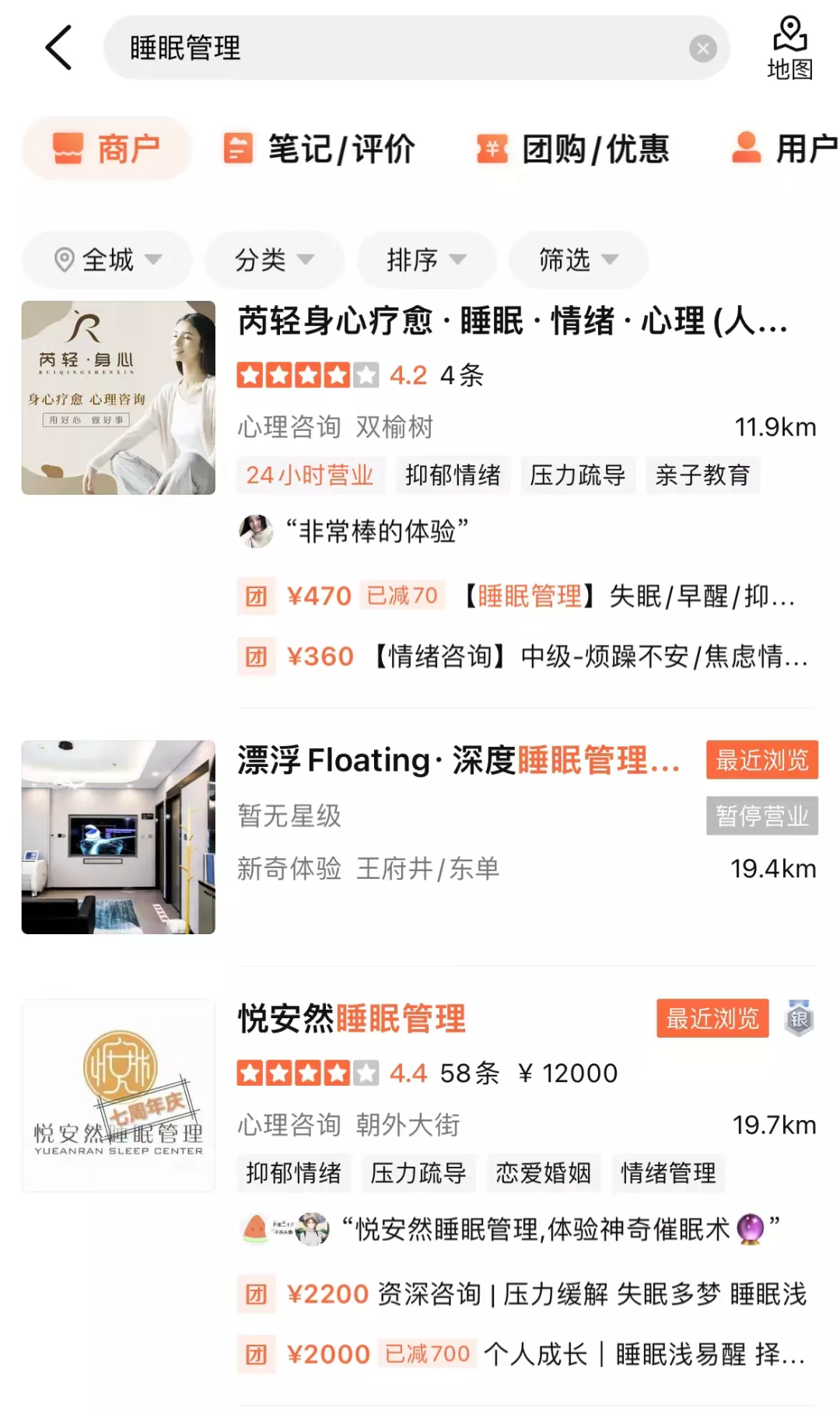Expand the 全城 location dropdown

[107, 260]
